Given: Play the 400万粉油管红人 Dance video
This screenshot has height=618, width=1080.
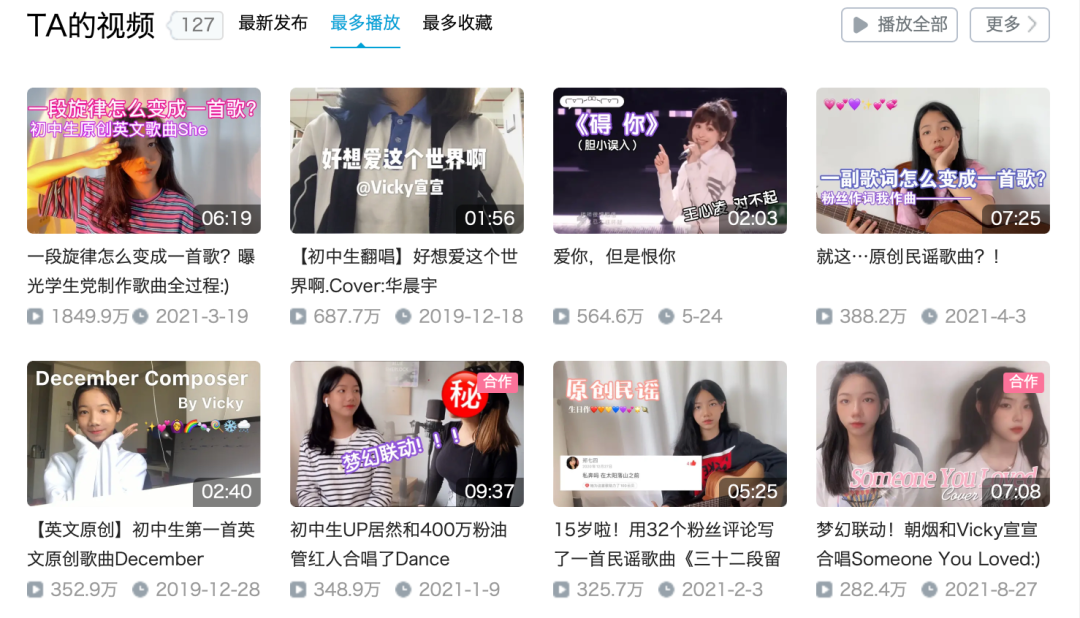Looking at the screenshot, I should point(406,434).
